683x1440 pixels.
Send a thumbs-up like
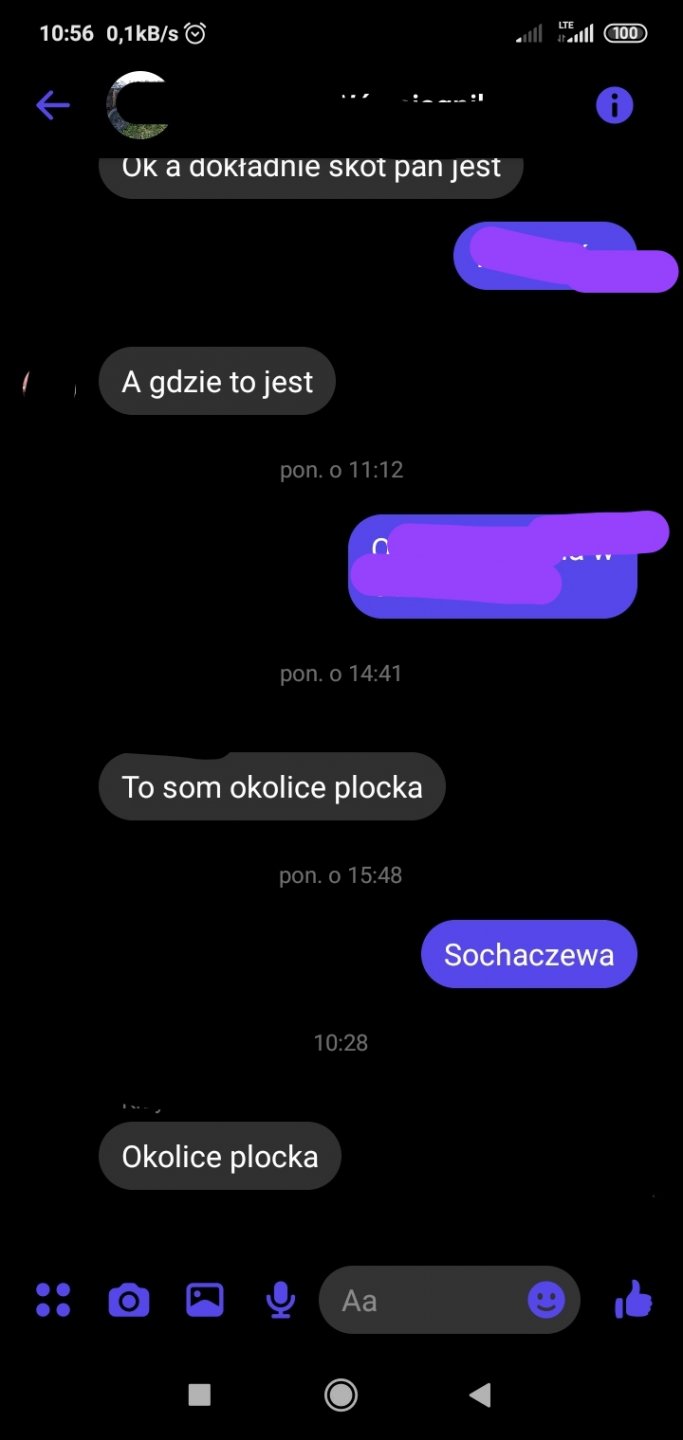click(634, 1300)
